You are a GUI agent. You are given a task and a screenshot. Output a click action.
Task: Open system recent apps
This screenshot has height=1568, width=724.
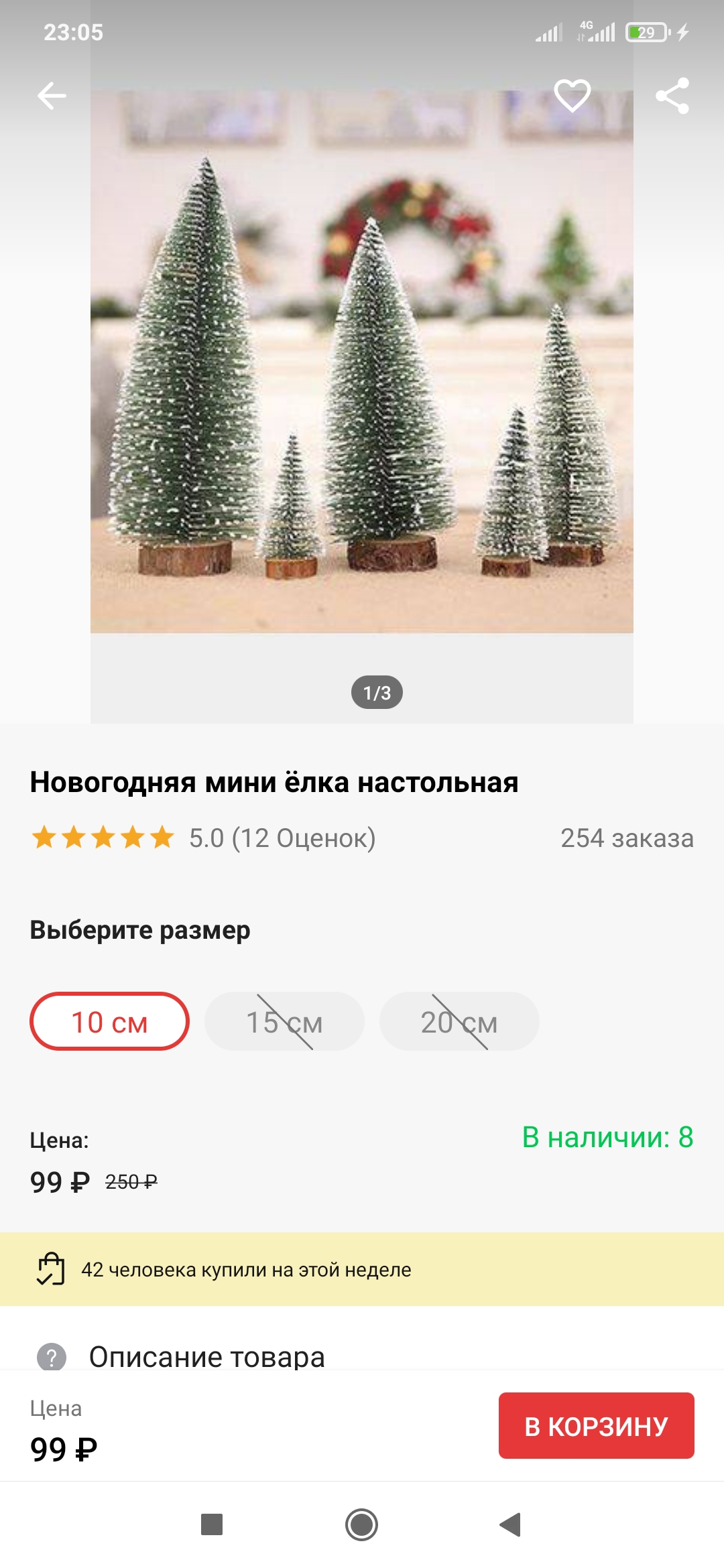click(212, 1524)
